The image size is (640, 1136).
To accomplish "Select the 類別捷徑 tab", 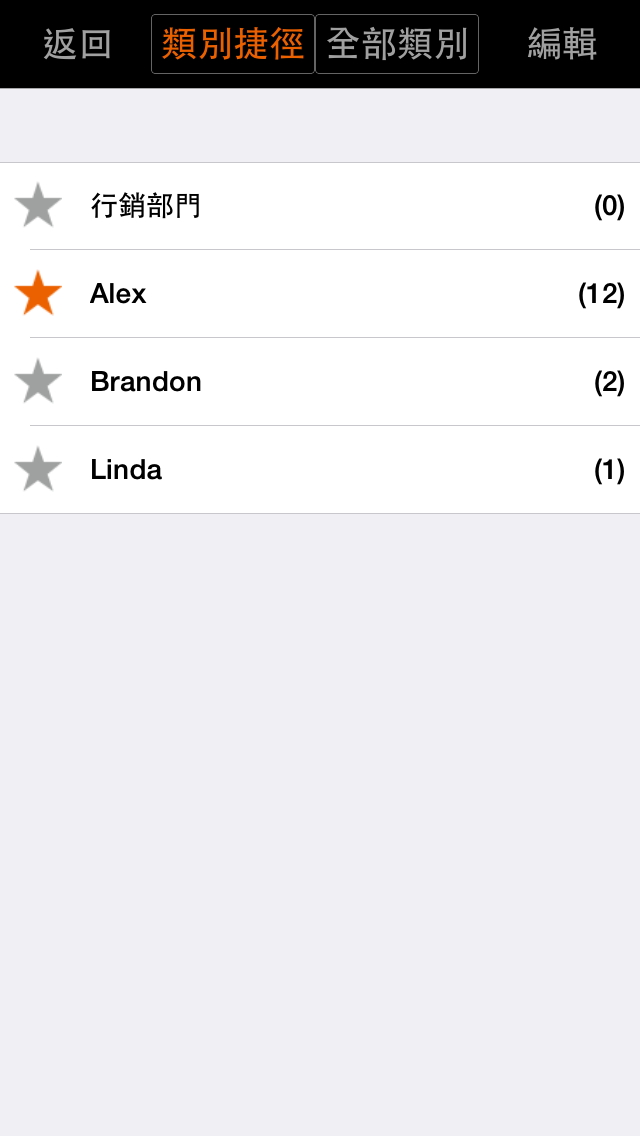I will click(x=233, y=44).
